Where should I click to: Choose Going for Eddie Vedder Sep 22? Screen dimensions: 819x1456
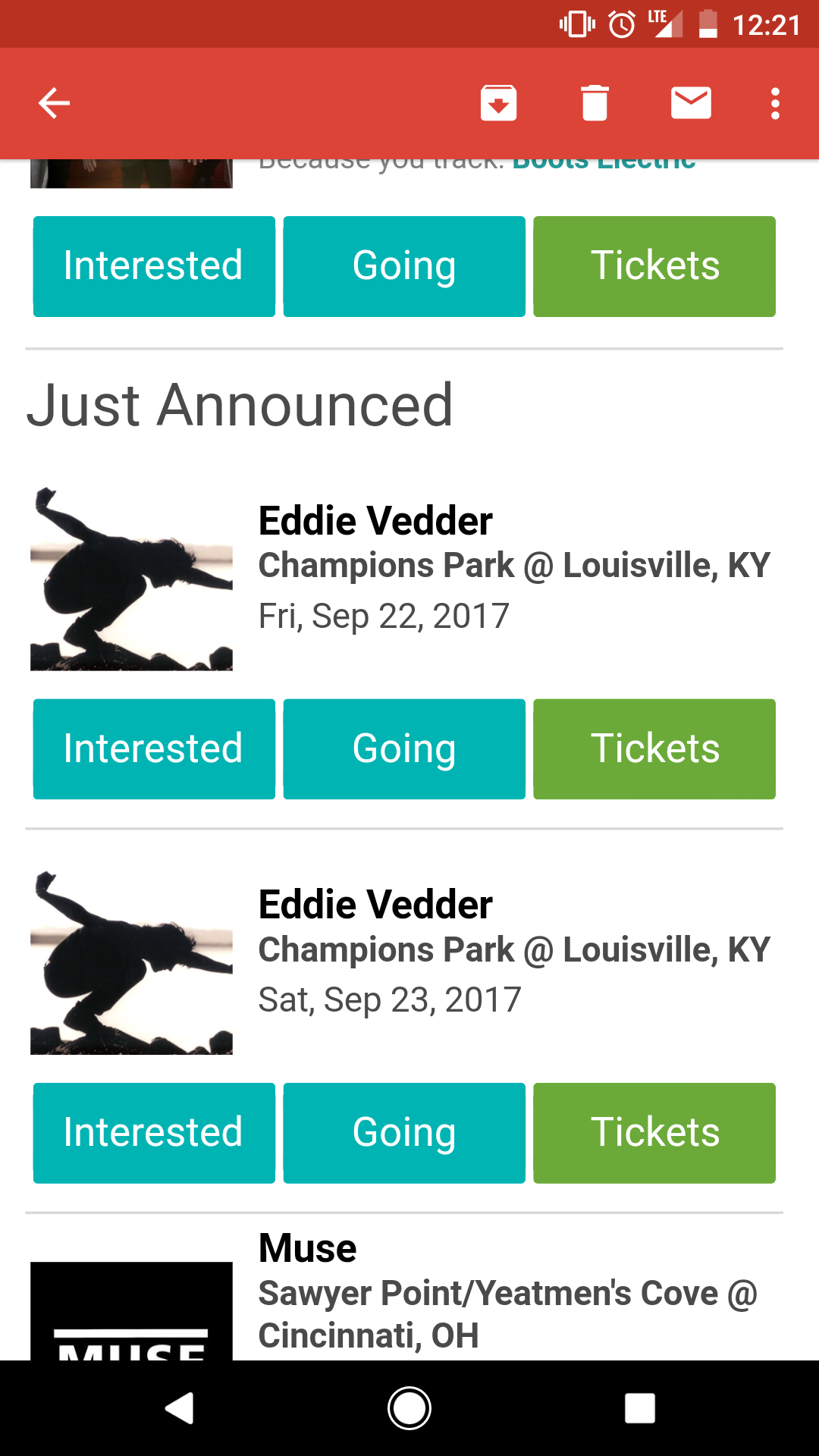[404, 748]
